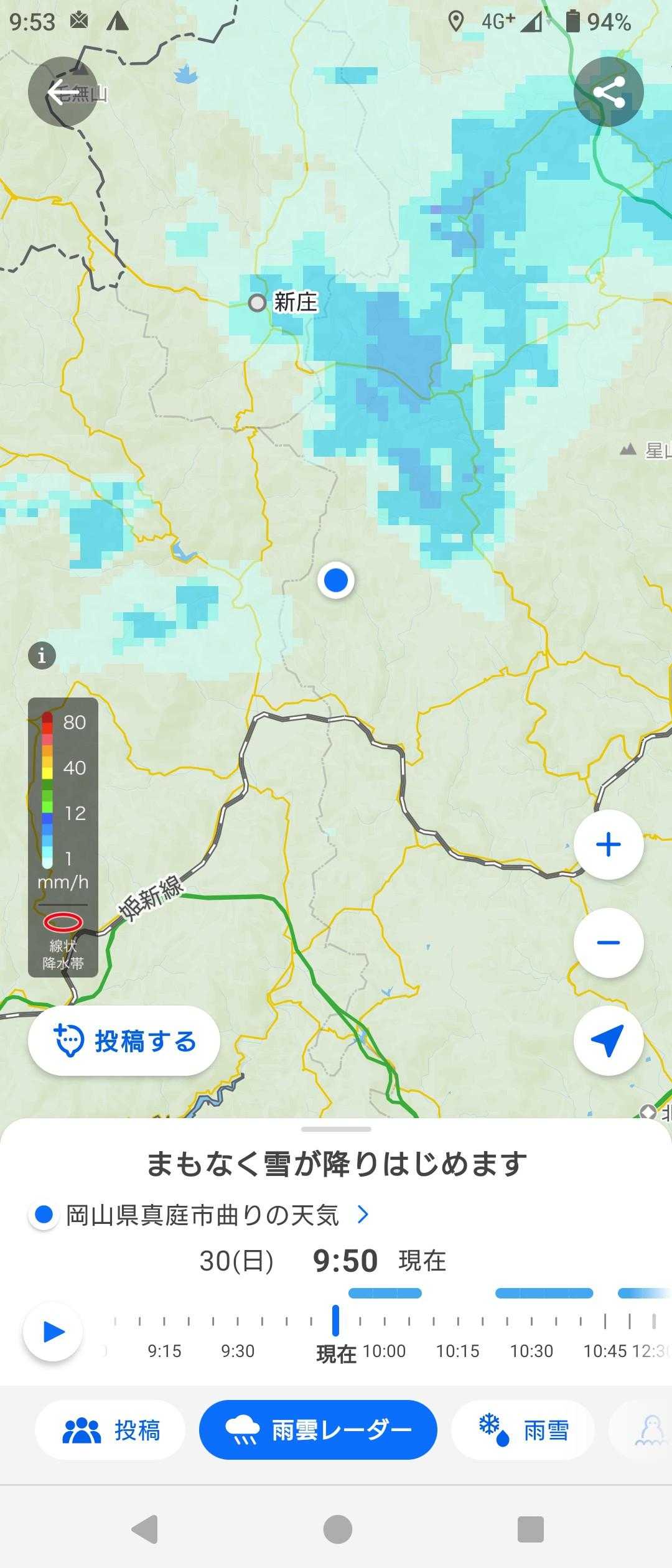
Task: Select the 雨雲レーダー tab
Action: tap(318, 1430)
